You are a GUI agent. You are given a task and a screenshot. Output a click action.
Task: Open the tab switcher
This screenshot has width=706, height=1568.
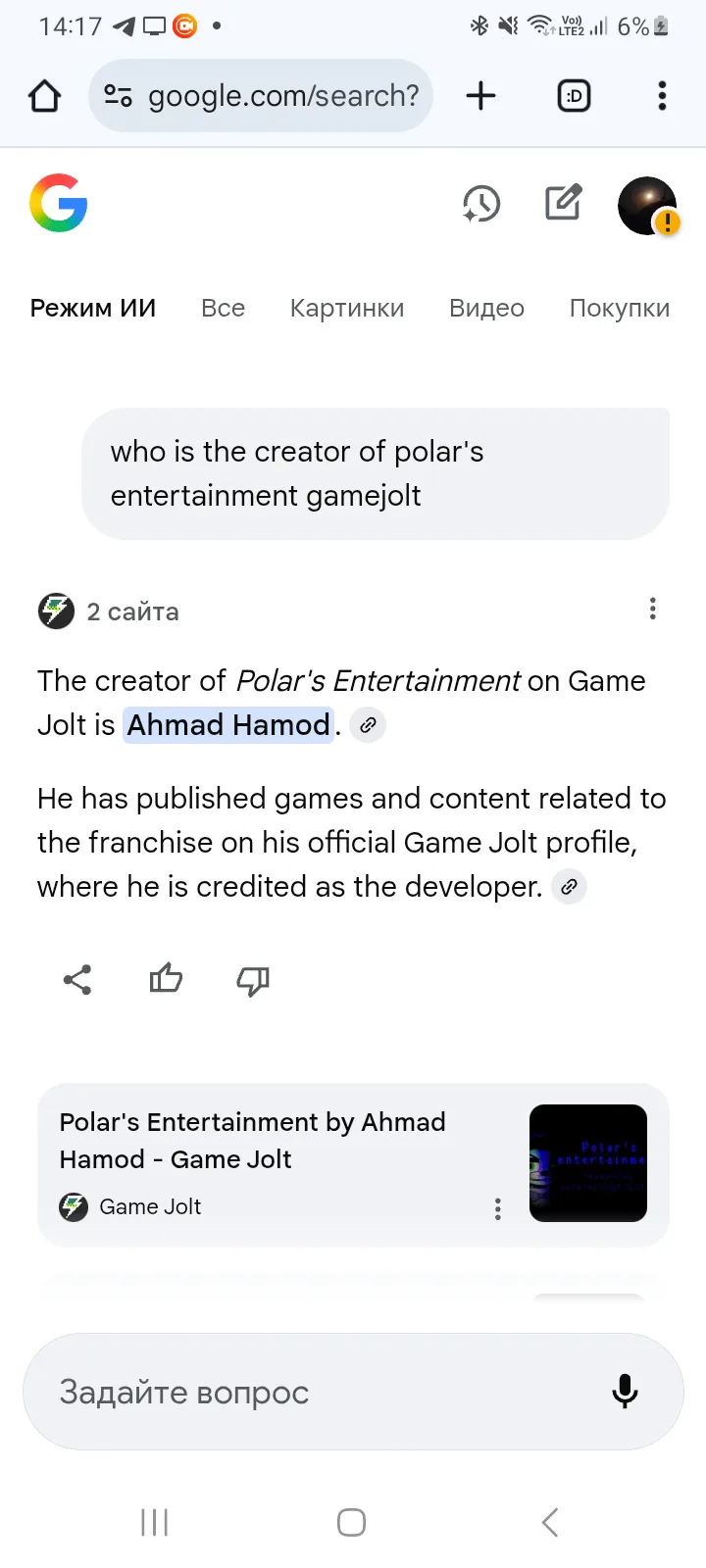point(574,96)
